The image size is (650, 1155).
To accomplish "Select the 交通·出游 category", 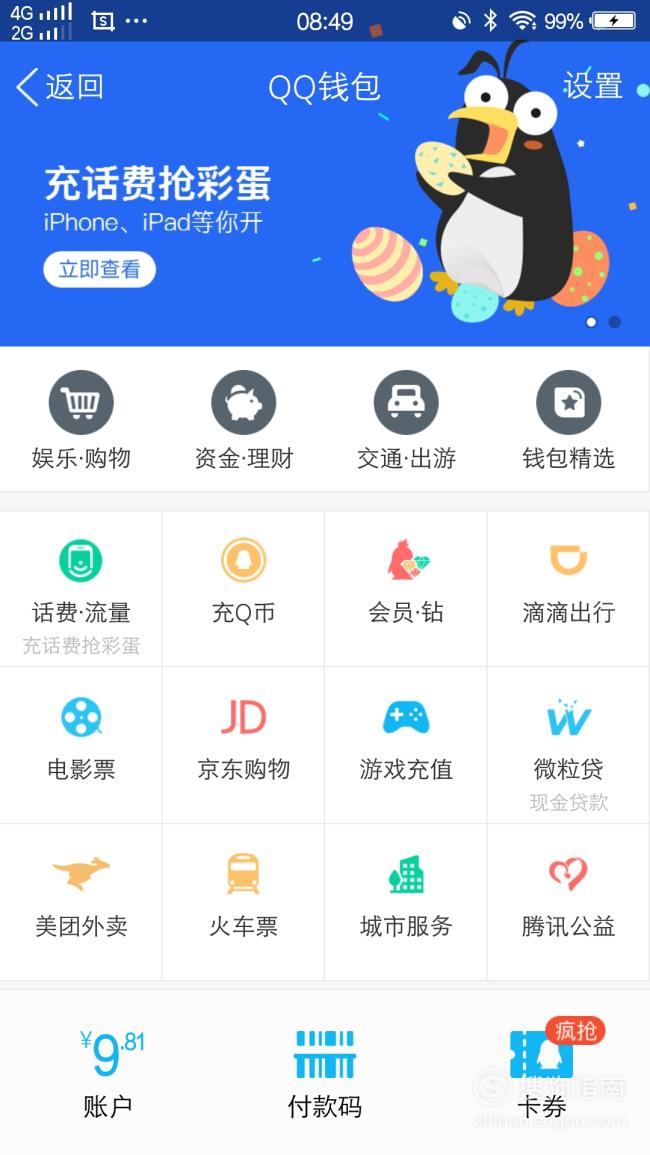I will [x=406, y=420].
